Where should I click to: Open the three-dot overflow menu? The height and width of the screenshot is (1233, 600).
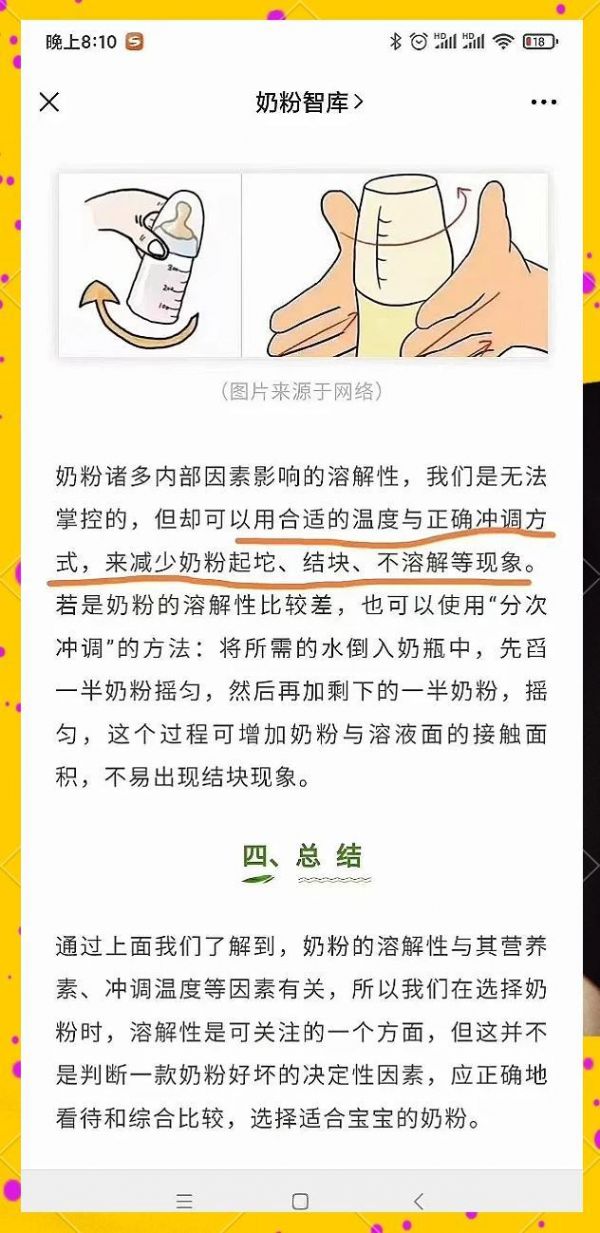click(x=544, y=102)
